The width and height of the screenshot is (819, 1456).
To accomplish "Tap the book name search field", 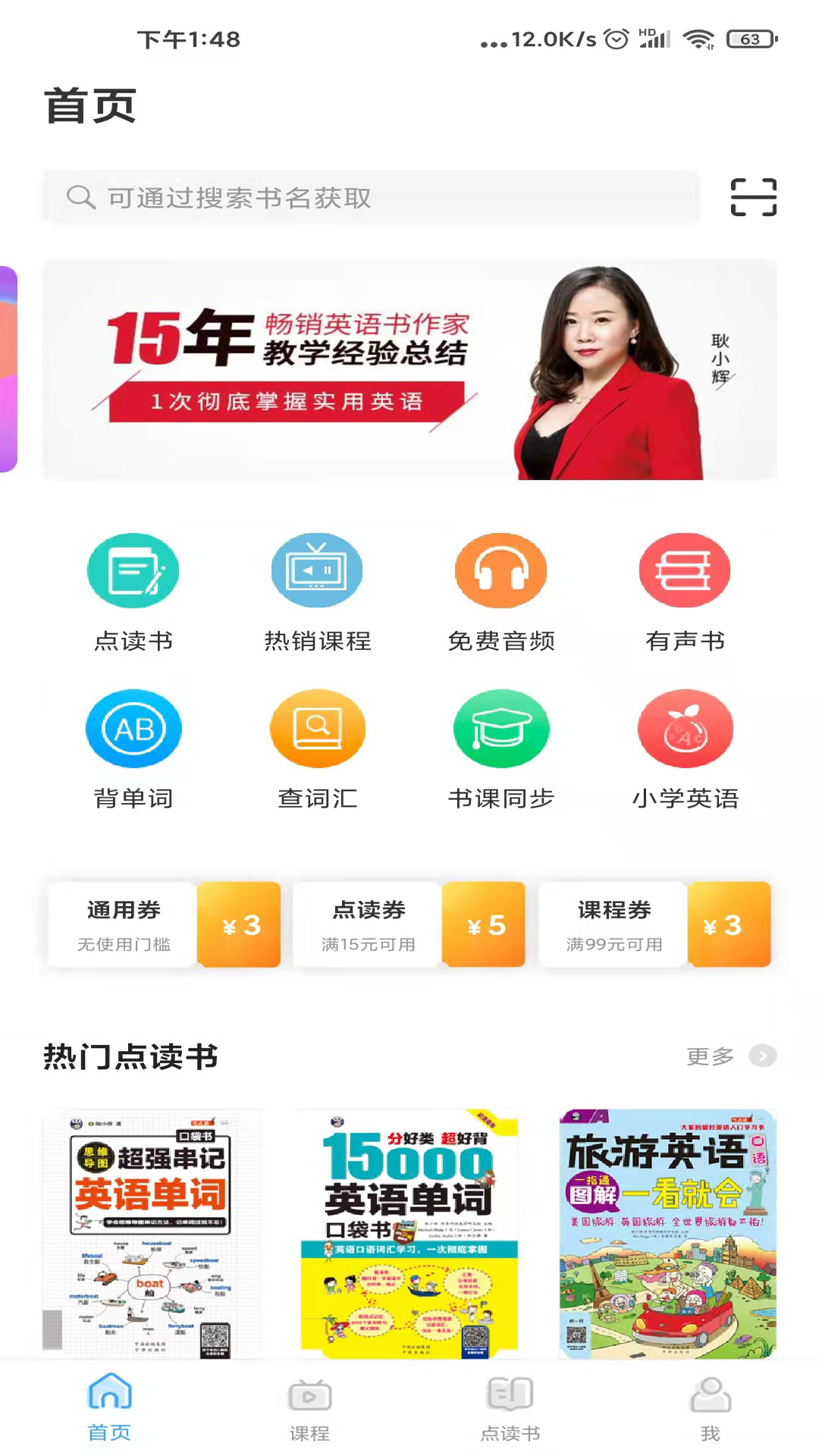I will pos(370,198).
